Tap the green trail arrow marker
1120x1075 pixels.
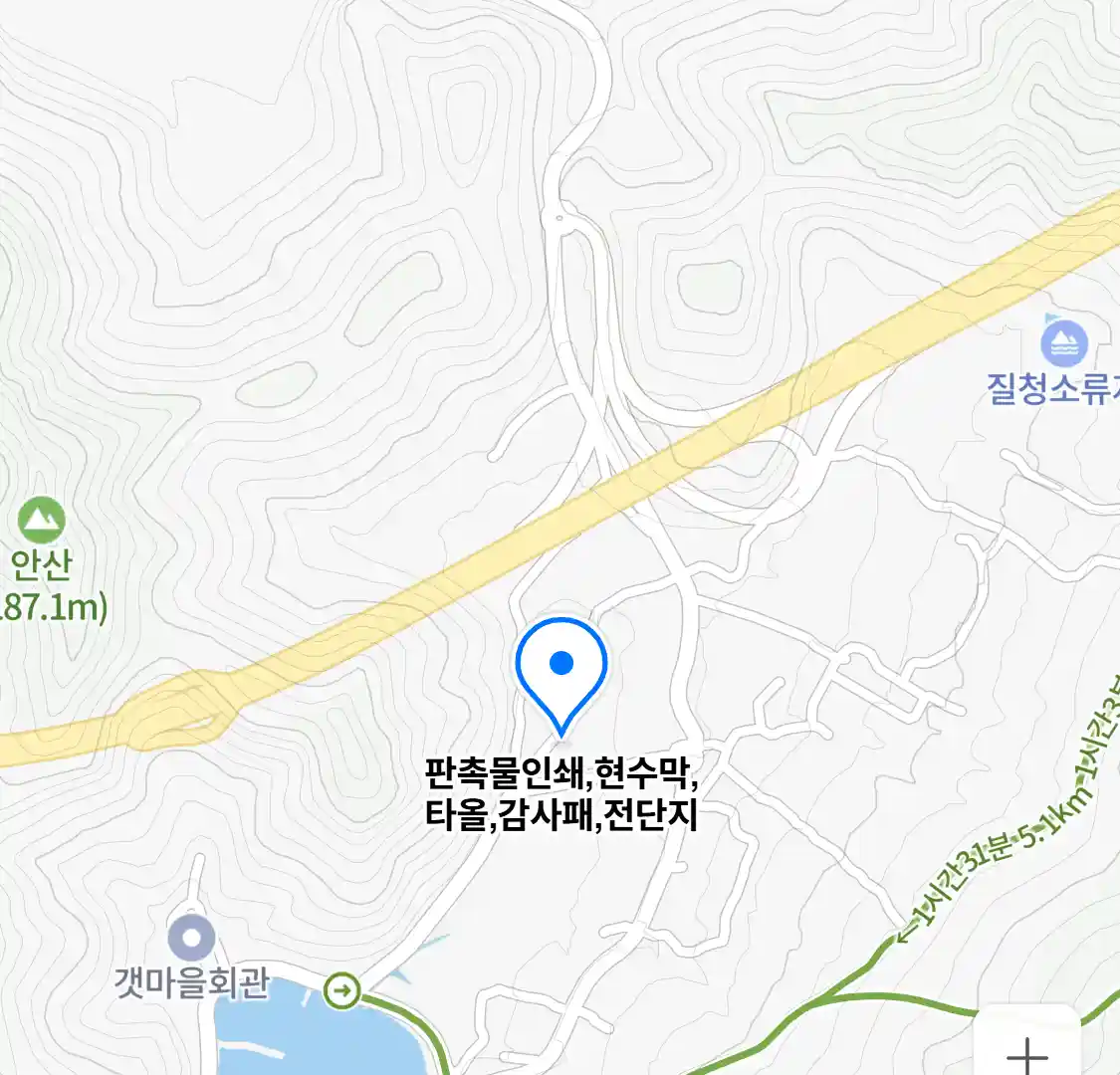tap(342, 990)
